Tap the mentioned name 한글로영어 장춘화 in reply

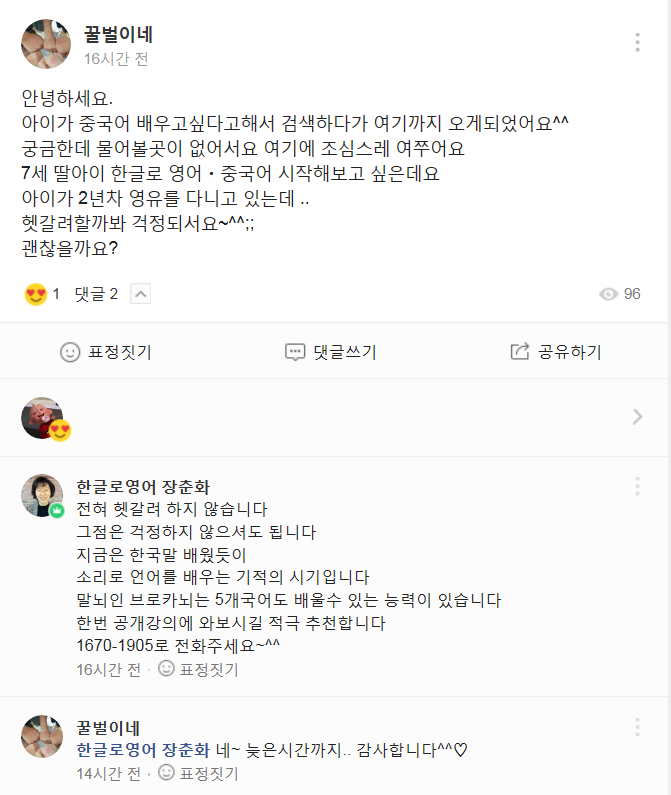pyautogui.click(x=143, y=749)
